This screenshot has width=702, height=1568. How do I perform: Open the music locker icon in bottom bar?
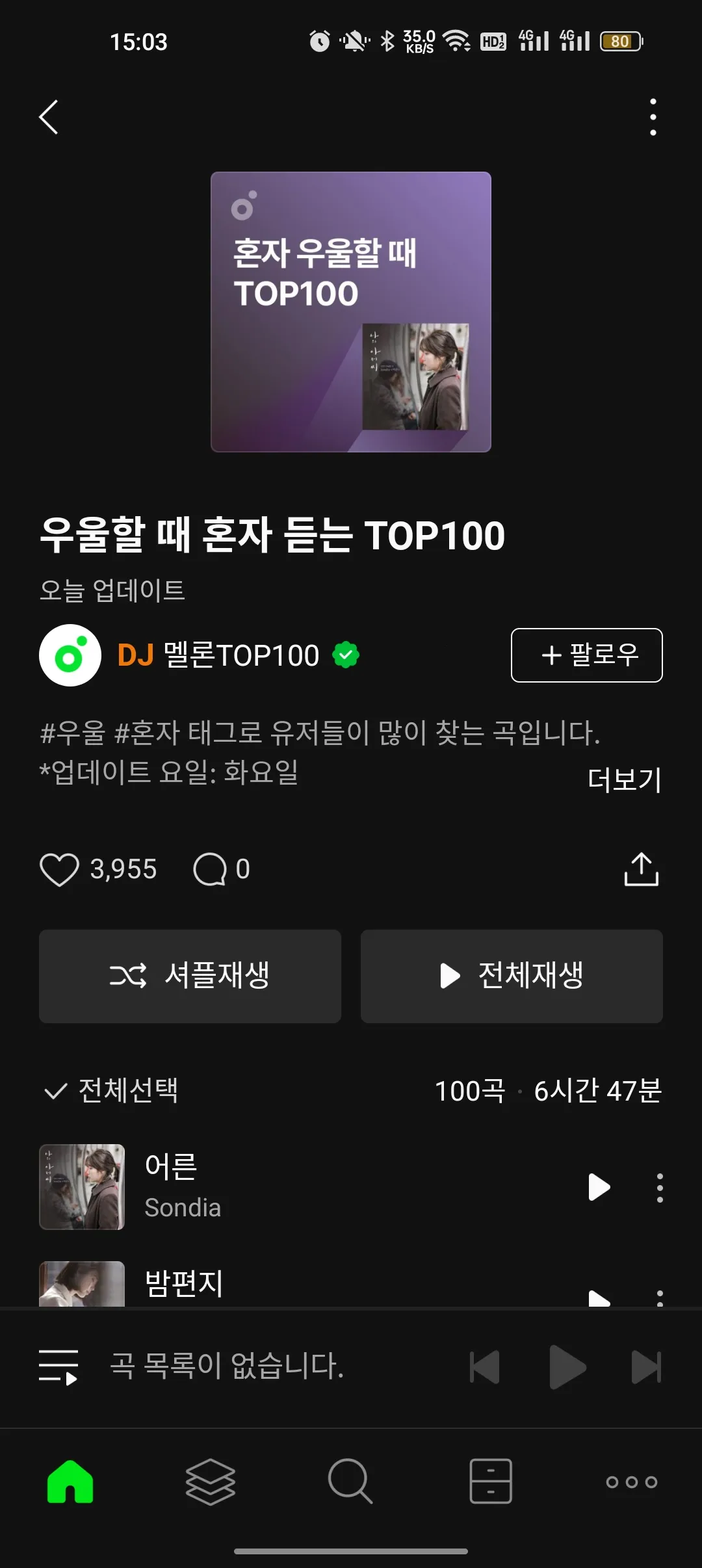(x=491, y=1481)
